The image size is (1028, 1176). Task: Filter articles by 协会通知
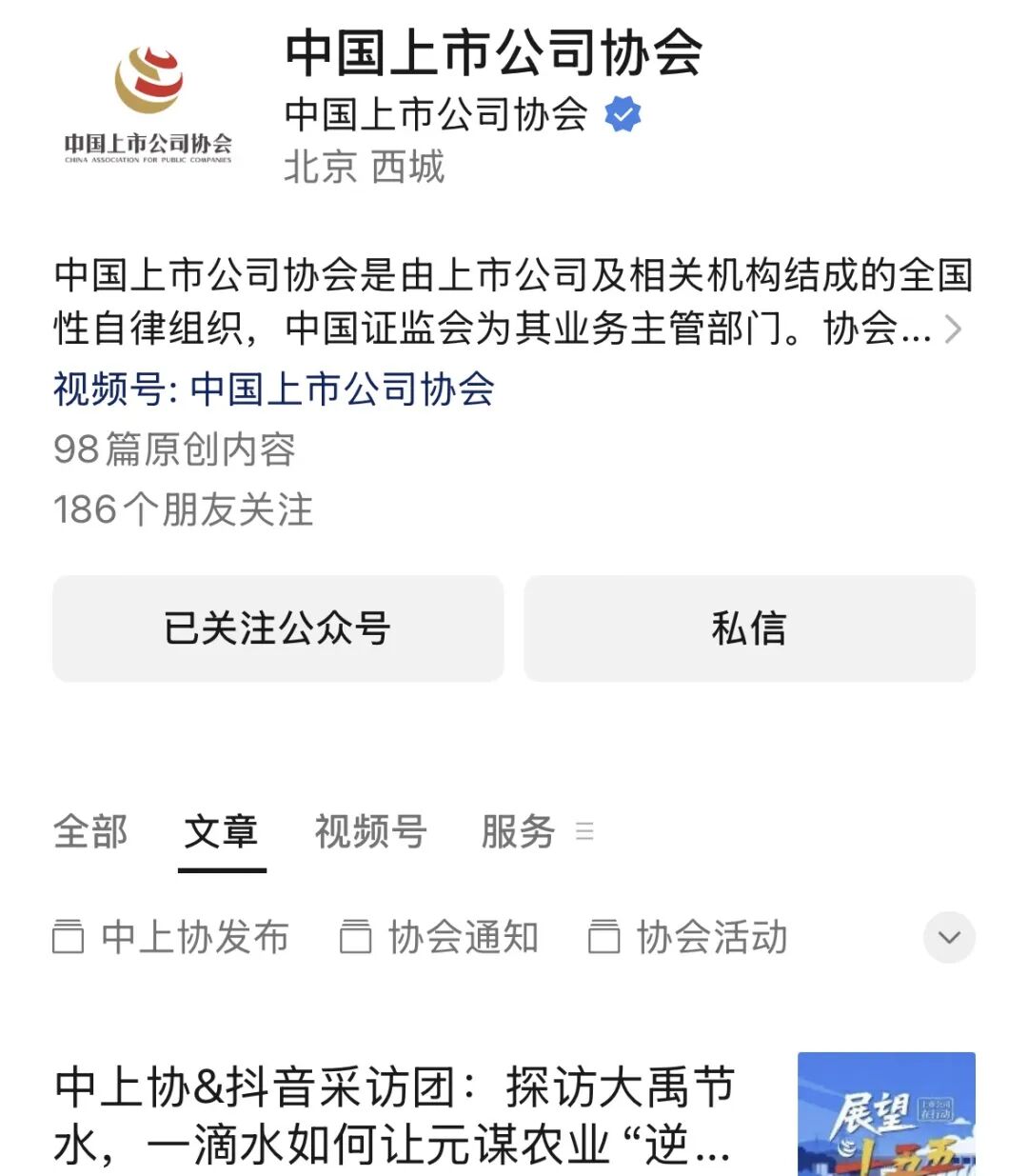[440, 937]
